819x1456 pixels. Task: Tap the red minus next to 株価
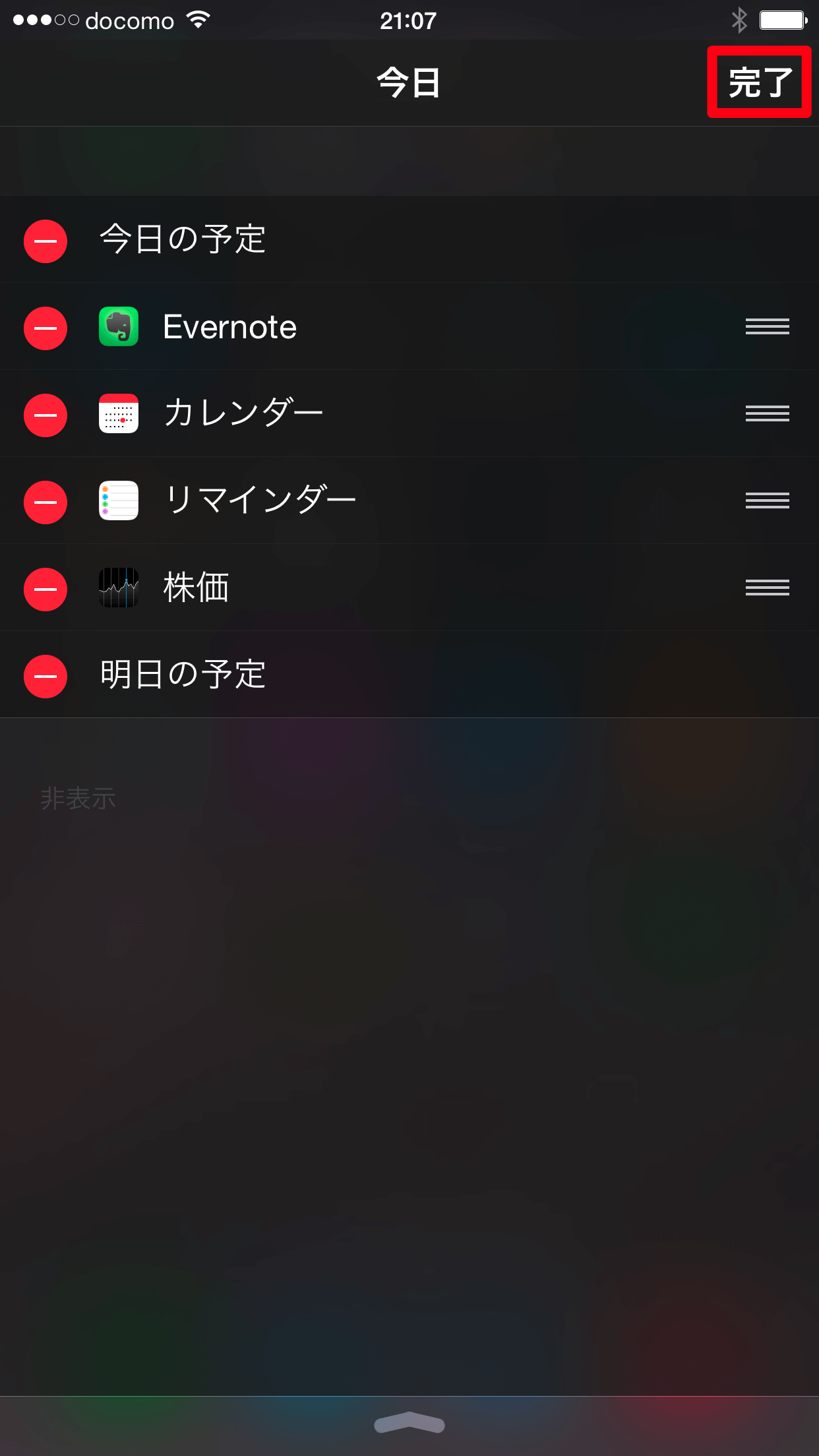coord(45,589)
